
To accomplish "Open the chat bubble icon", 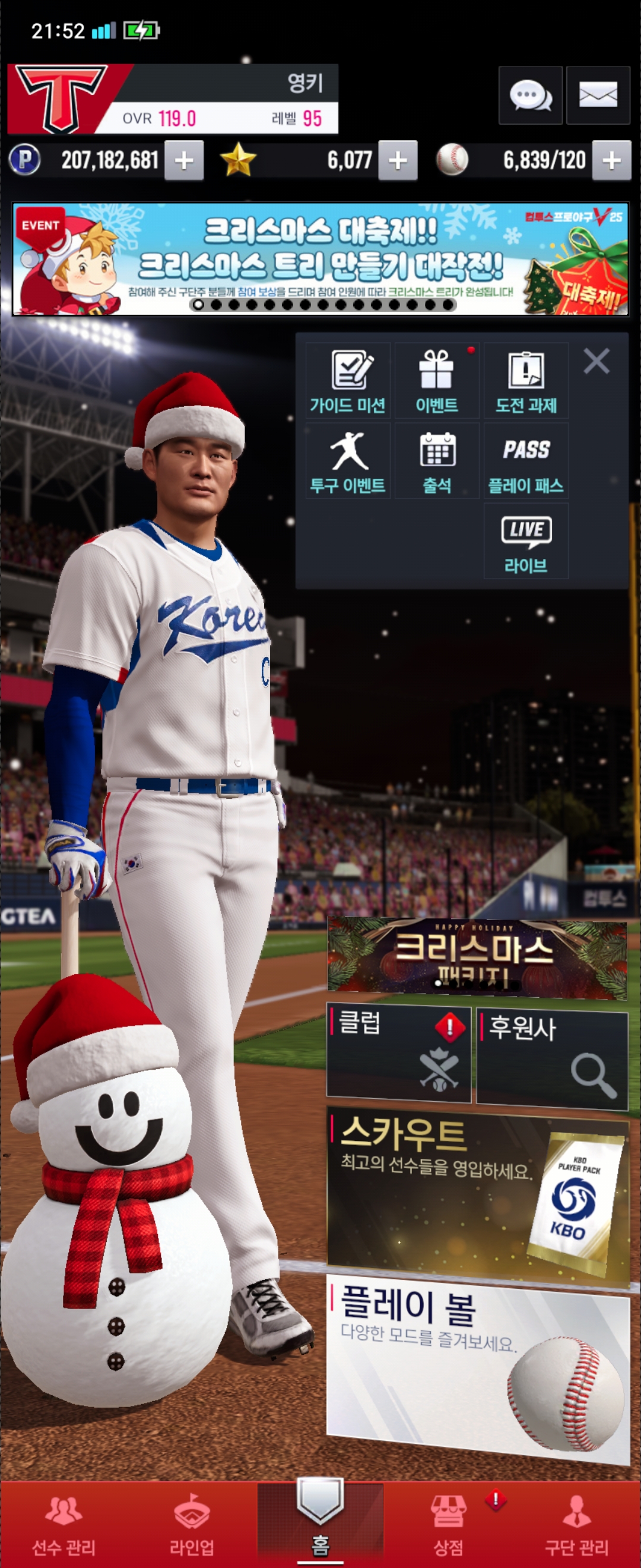I will click(529, 96).
